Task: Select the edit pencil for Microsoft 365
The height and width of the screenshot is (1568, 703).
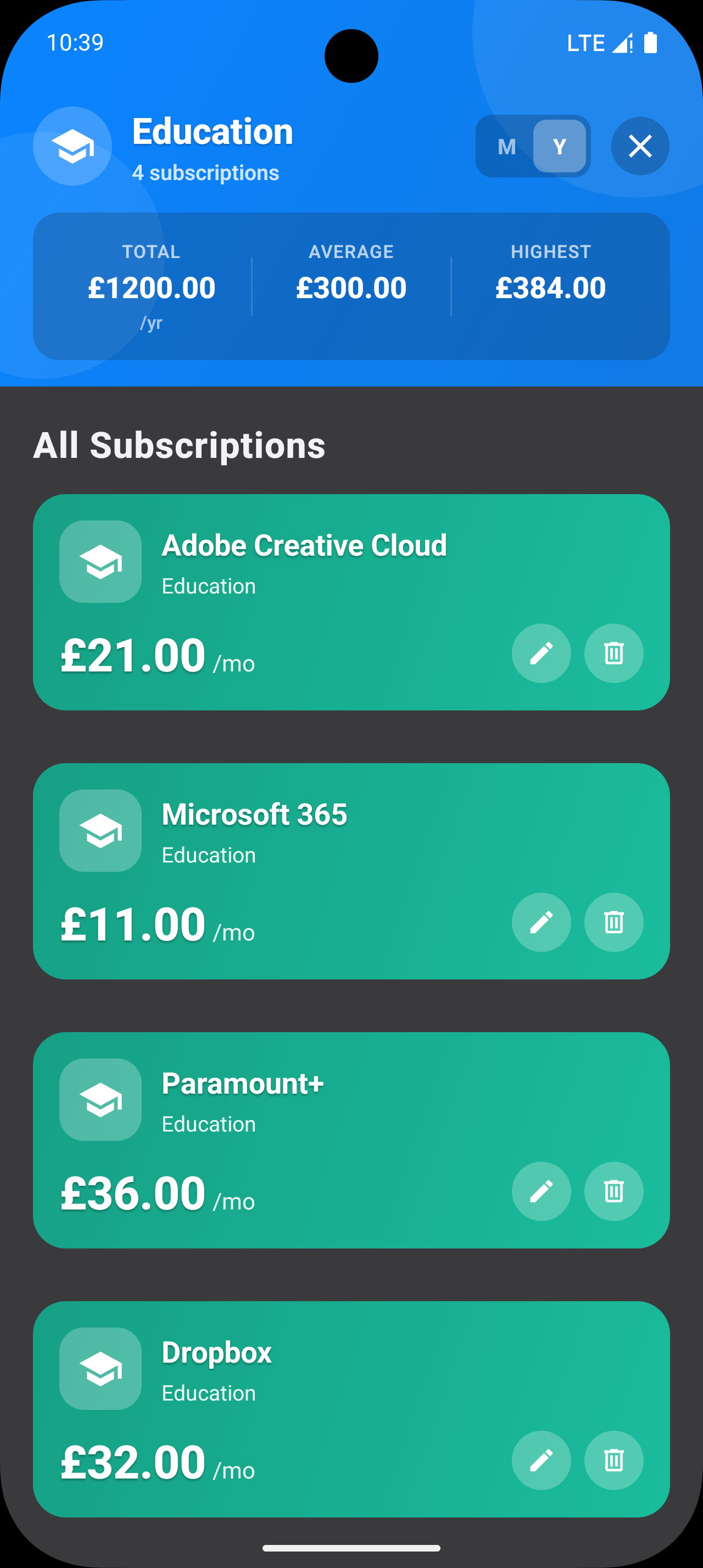Action: tap(541, 922)
